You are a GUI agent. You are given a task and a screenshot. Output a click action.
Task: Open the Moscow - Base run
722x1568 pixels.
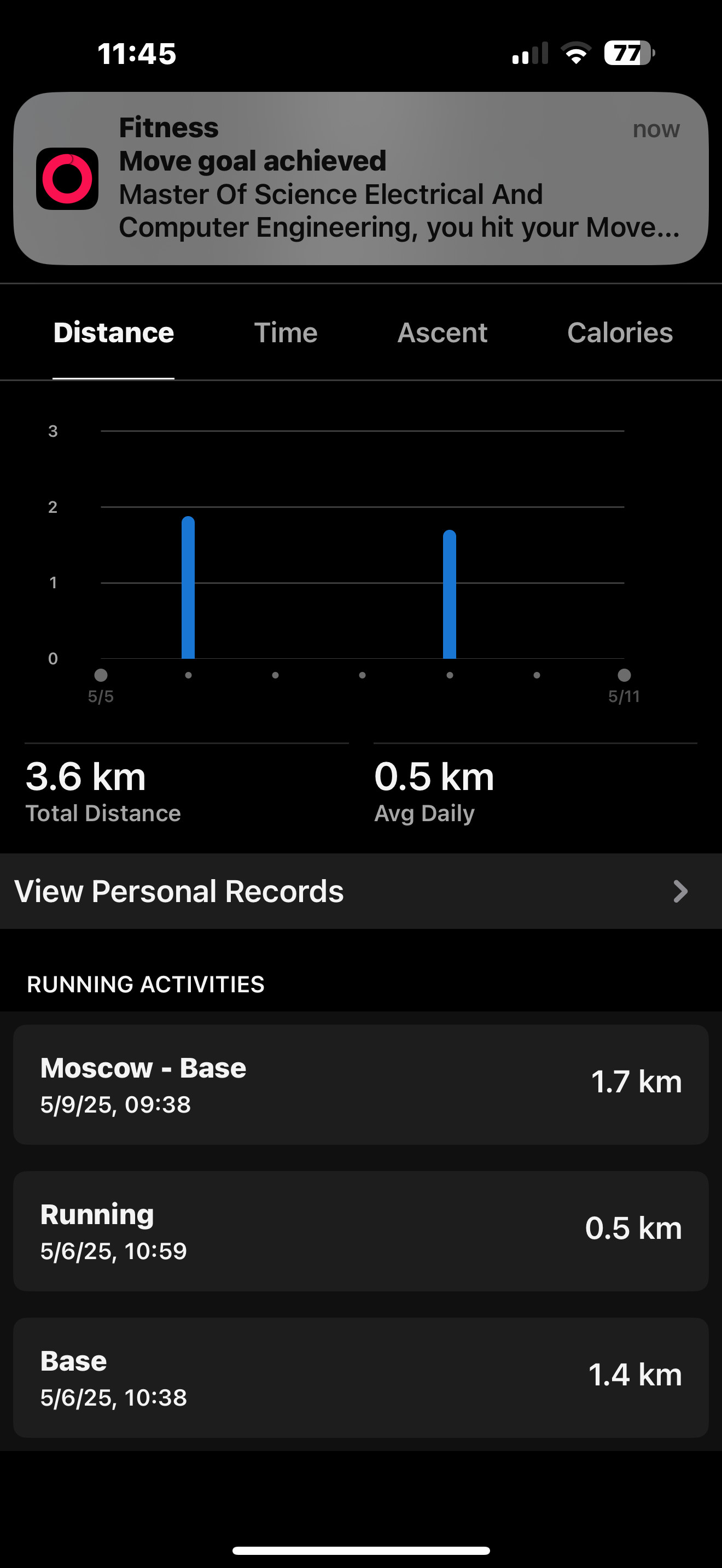pyautogui.click(x=361, y=1085)
